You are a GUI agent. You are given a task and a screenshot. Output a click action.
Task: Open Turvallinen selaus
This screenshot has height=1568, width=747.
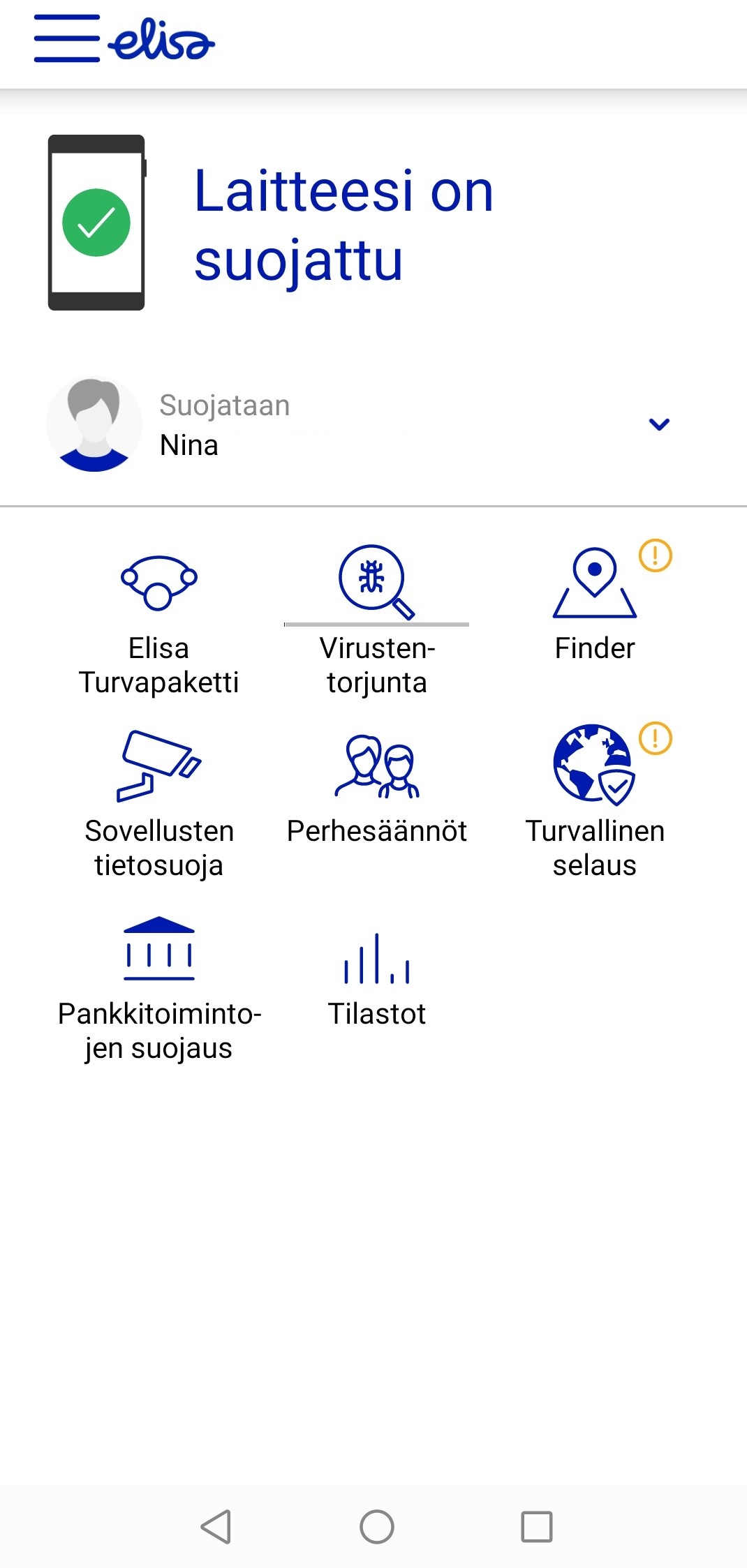coord(595,801)
